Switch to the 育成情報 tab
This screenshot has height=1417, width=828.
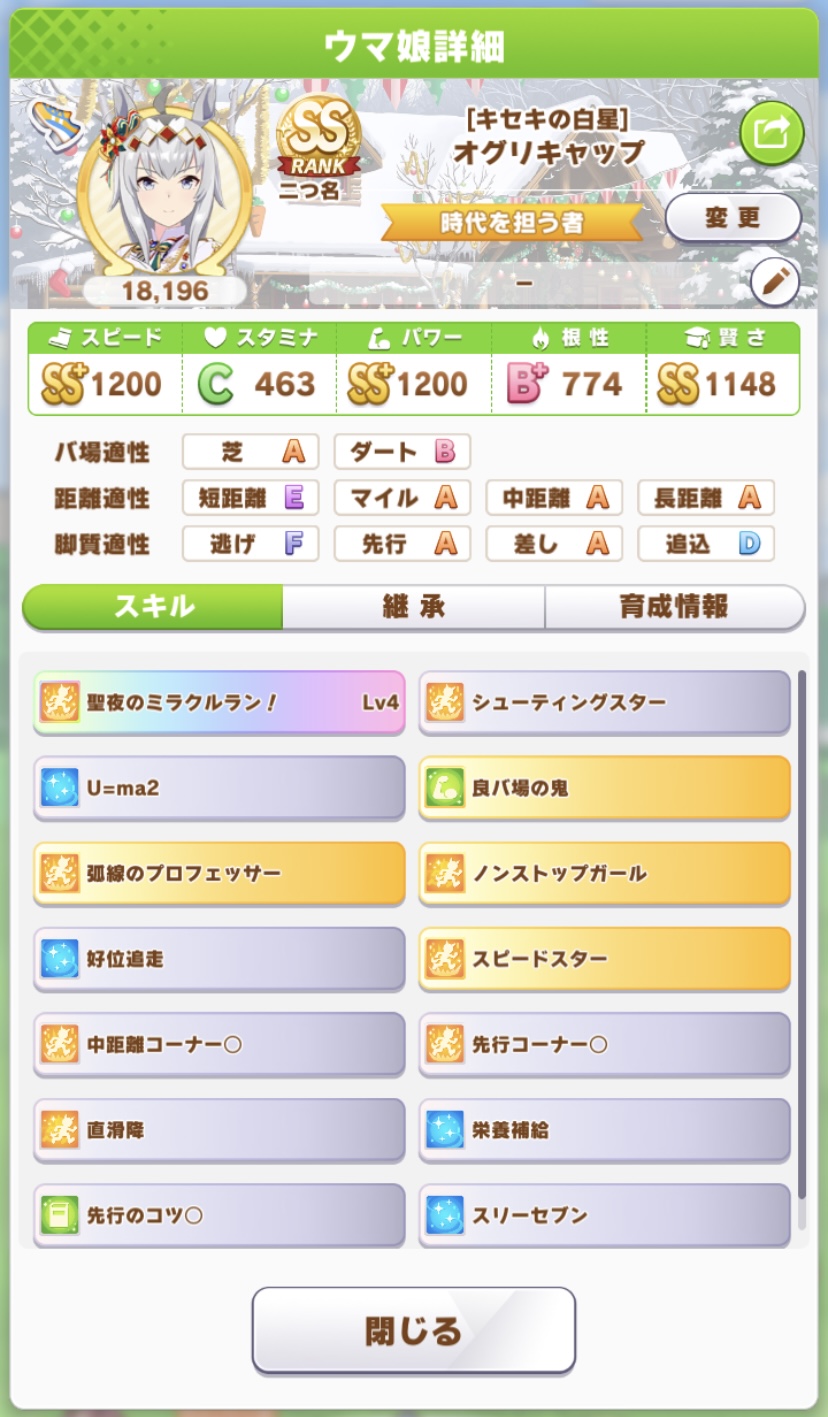click(674, 607)
